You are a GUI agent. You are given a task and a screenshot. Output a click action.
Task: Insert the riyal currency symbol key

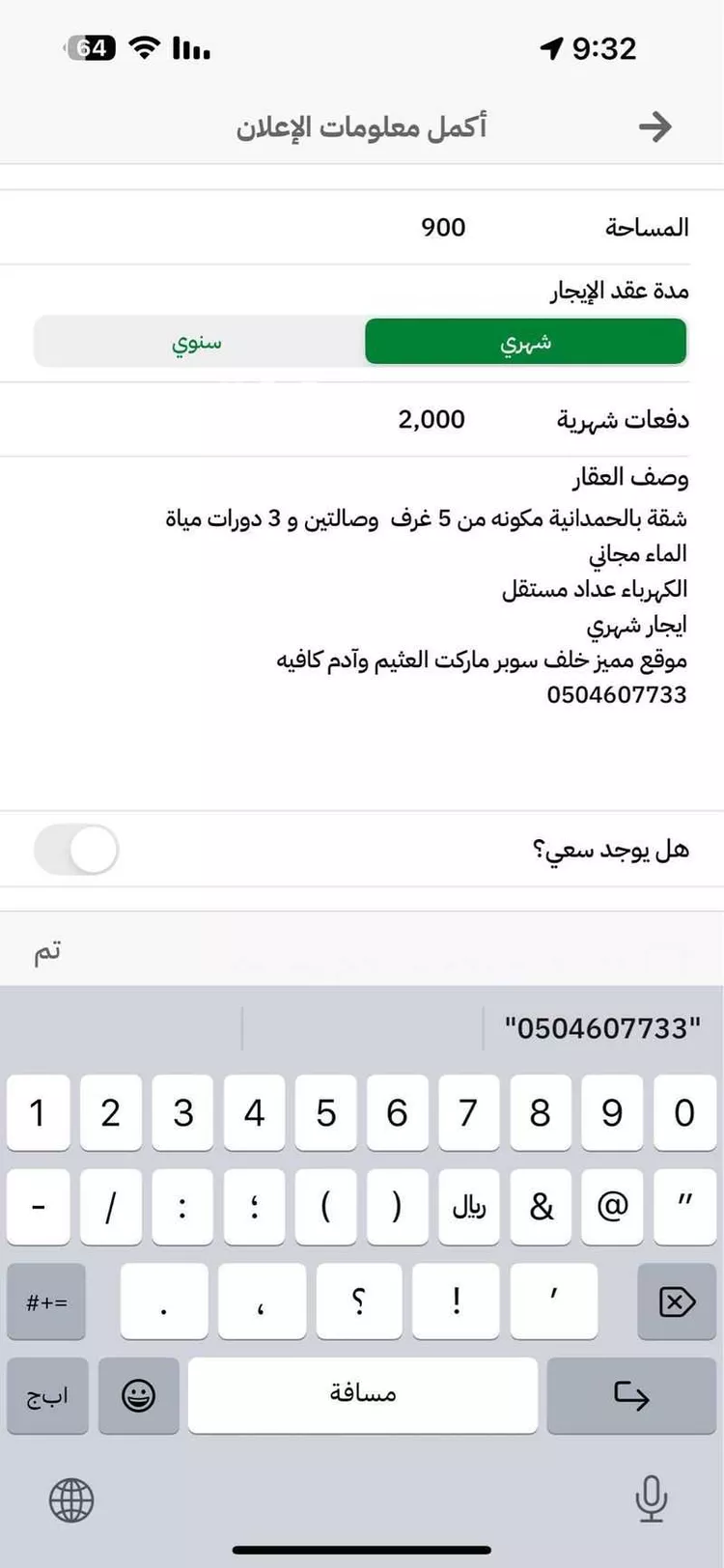click(x=469, y=1207)
